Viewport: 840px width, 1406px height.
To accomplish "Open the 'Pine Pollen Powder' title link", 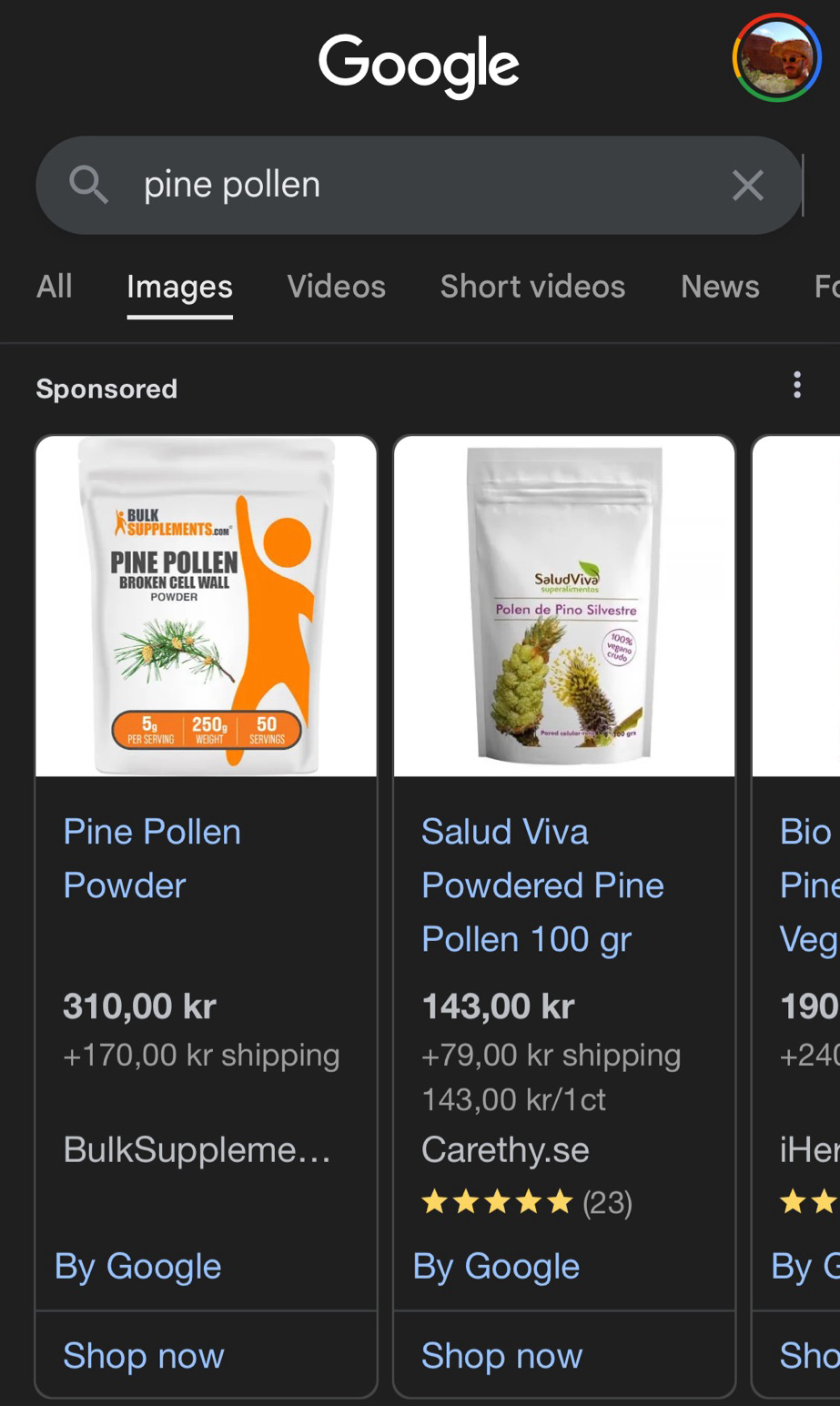I will pos(151,858).
